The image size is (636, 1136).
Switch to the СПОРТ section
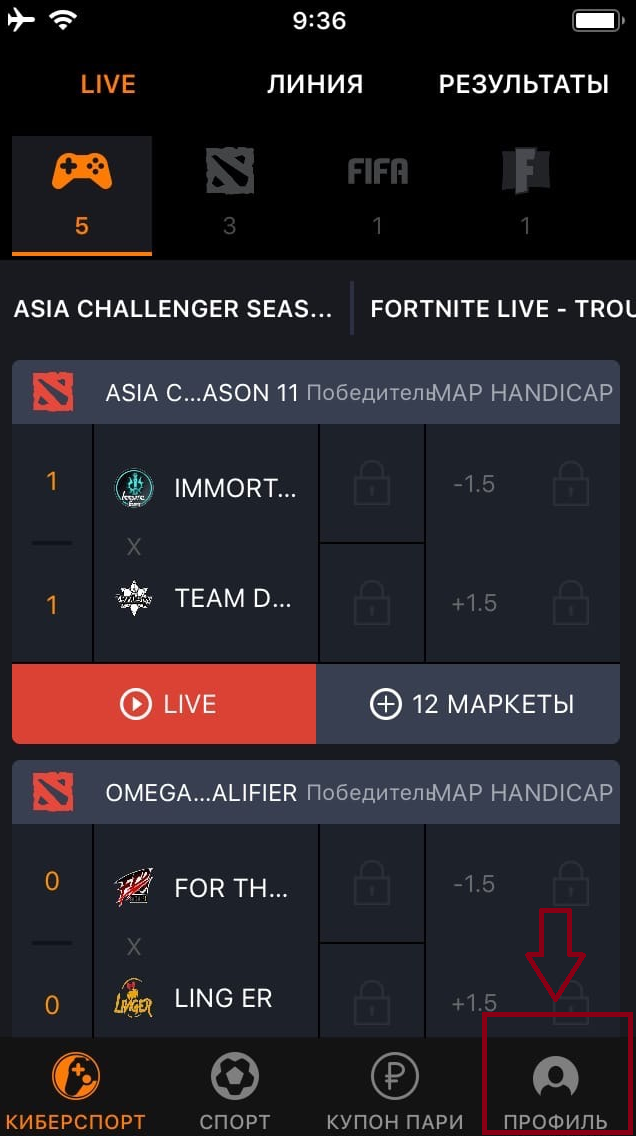tap(235, 1090)
